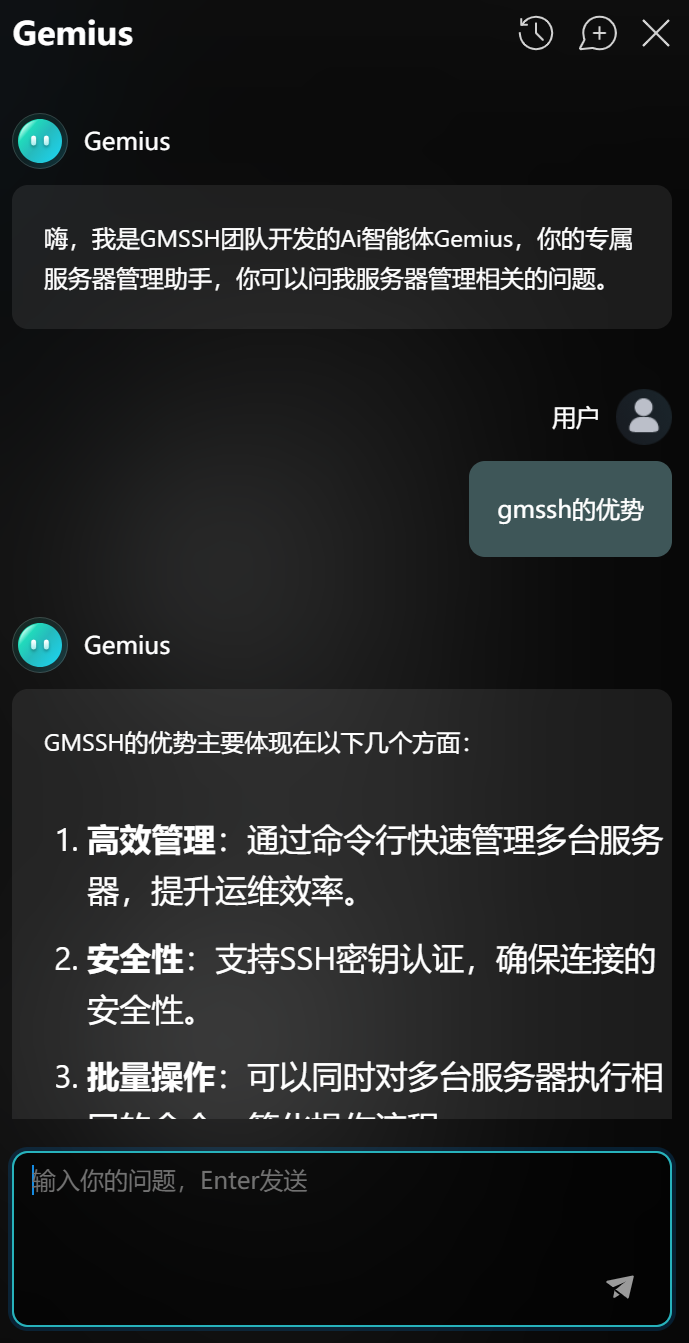This screenshot has width=689, height=1343.
Task: Close the Gemius panel
Action: click(656, 33)
